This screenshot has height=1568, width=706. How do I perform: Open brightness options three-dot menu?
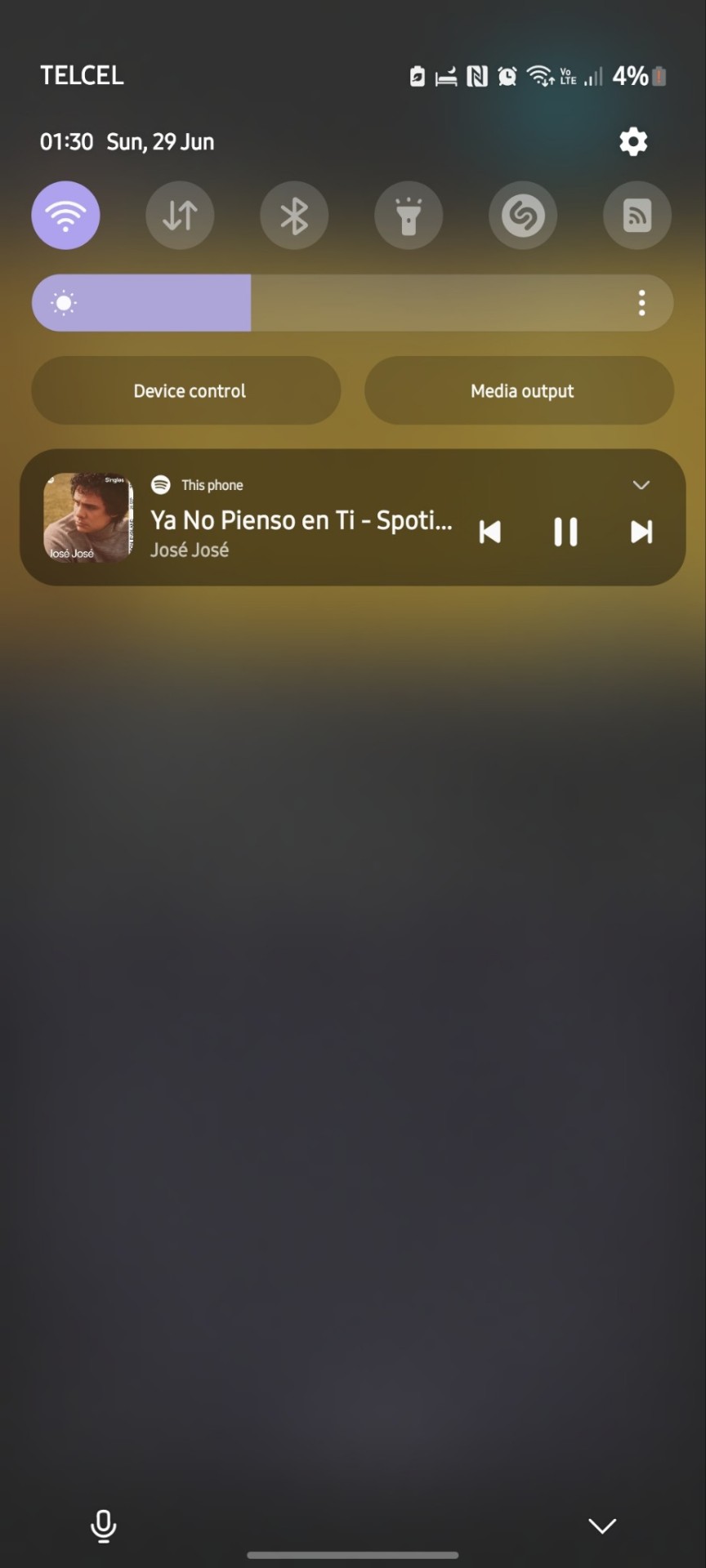[x=642, y=303]
